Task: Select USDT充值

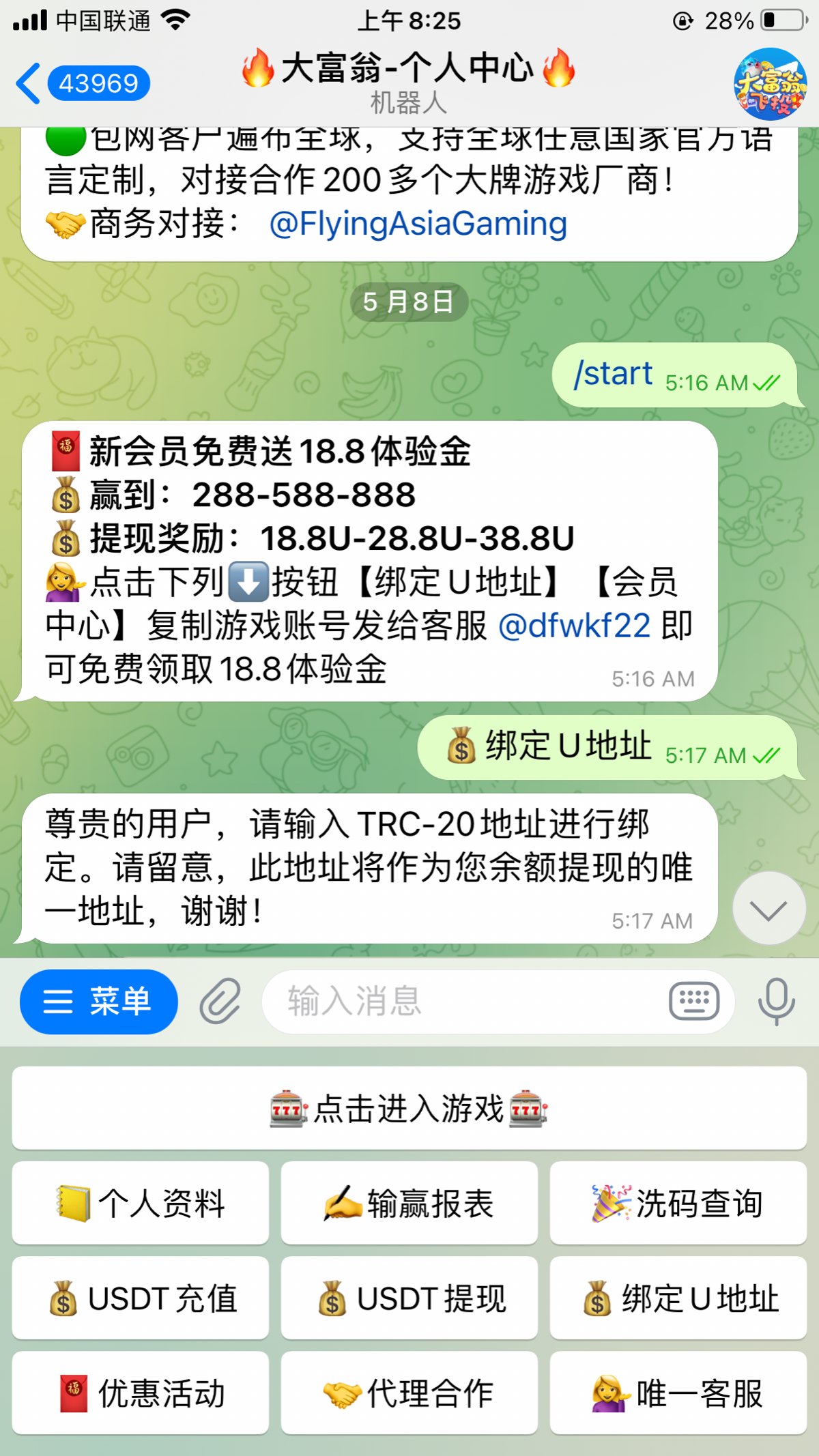Action: tap(141, 1298)
